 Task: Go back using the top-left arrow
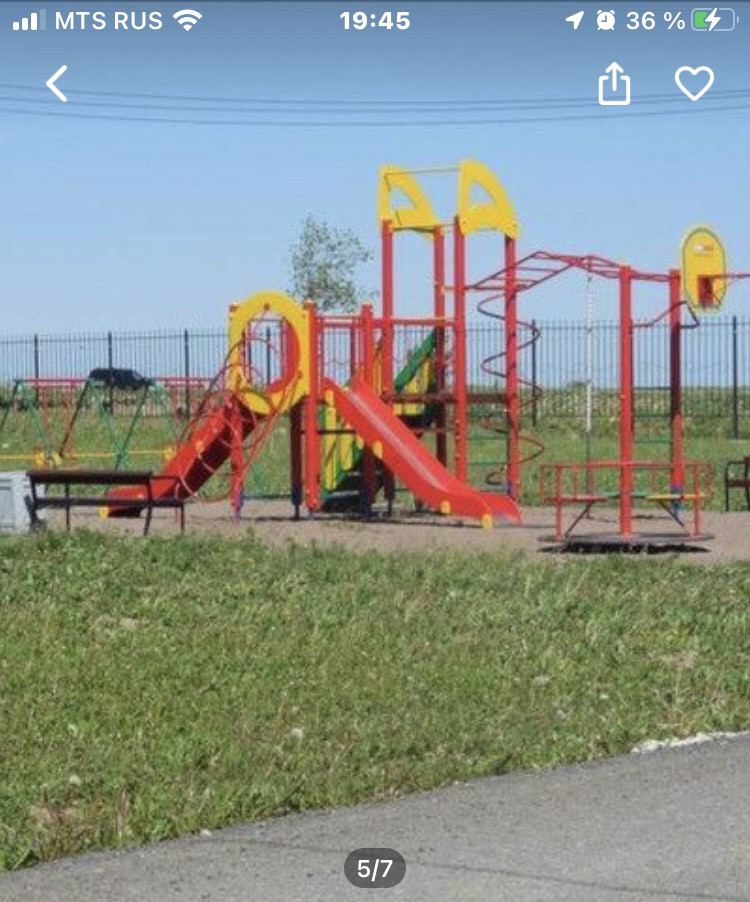pos(57,84)
